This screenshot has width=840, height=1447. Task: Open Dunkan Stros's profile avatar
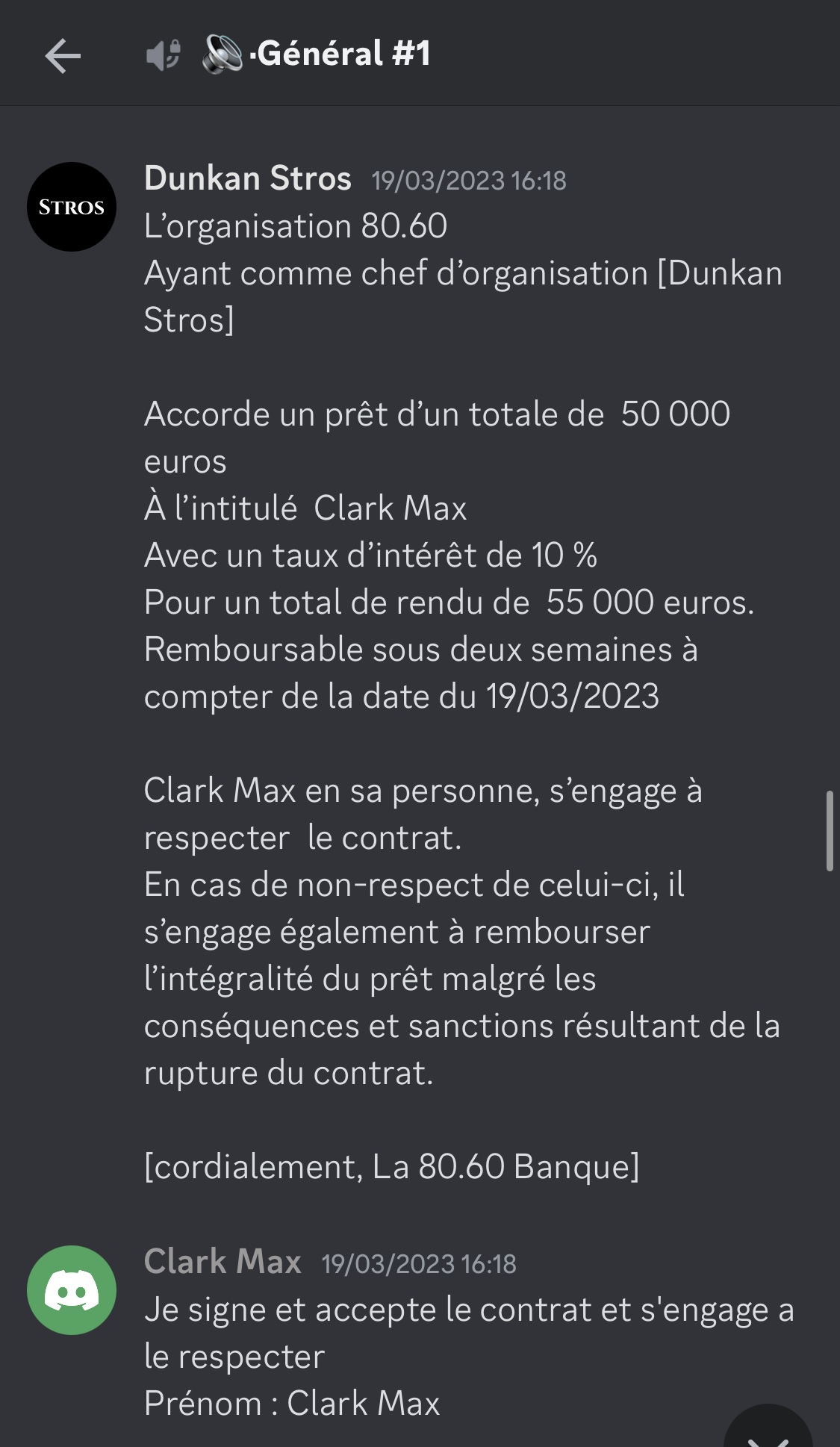[x=72, y=207]
